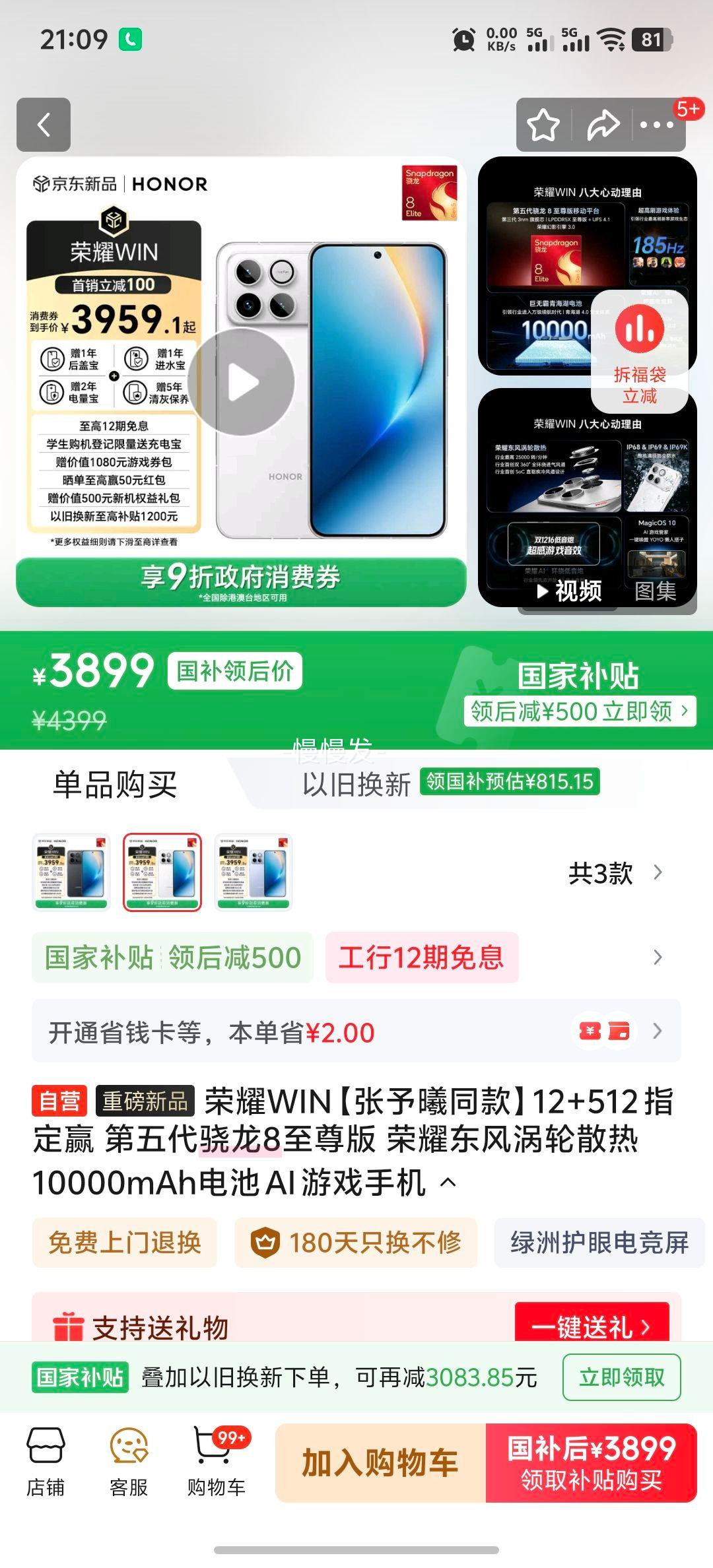The width and height of the screenshot is (713, 1568).
Task: Click the back arrow to leave product page
Action: pyautogui.click(x=44, y=124)
